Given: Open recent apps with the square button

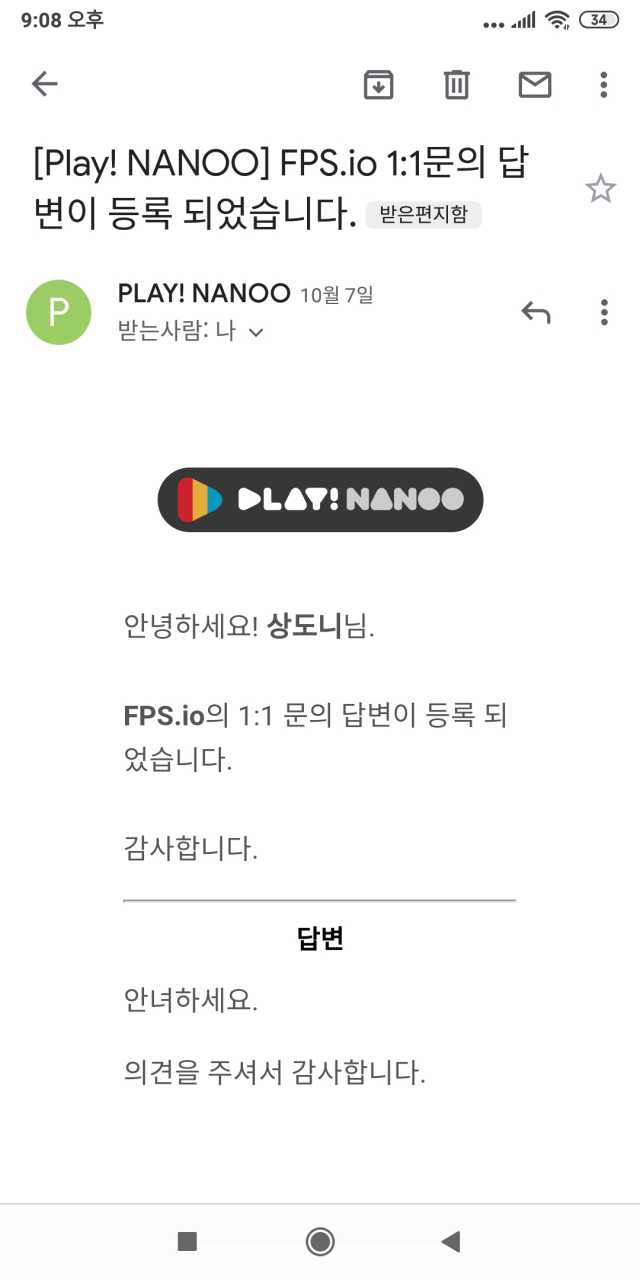Looking at the screenshot, I should [187, 1241].
